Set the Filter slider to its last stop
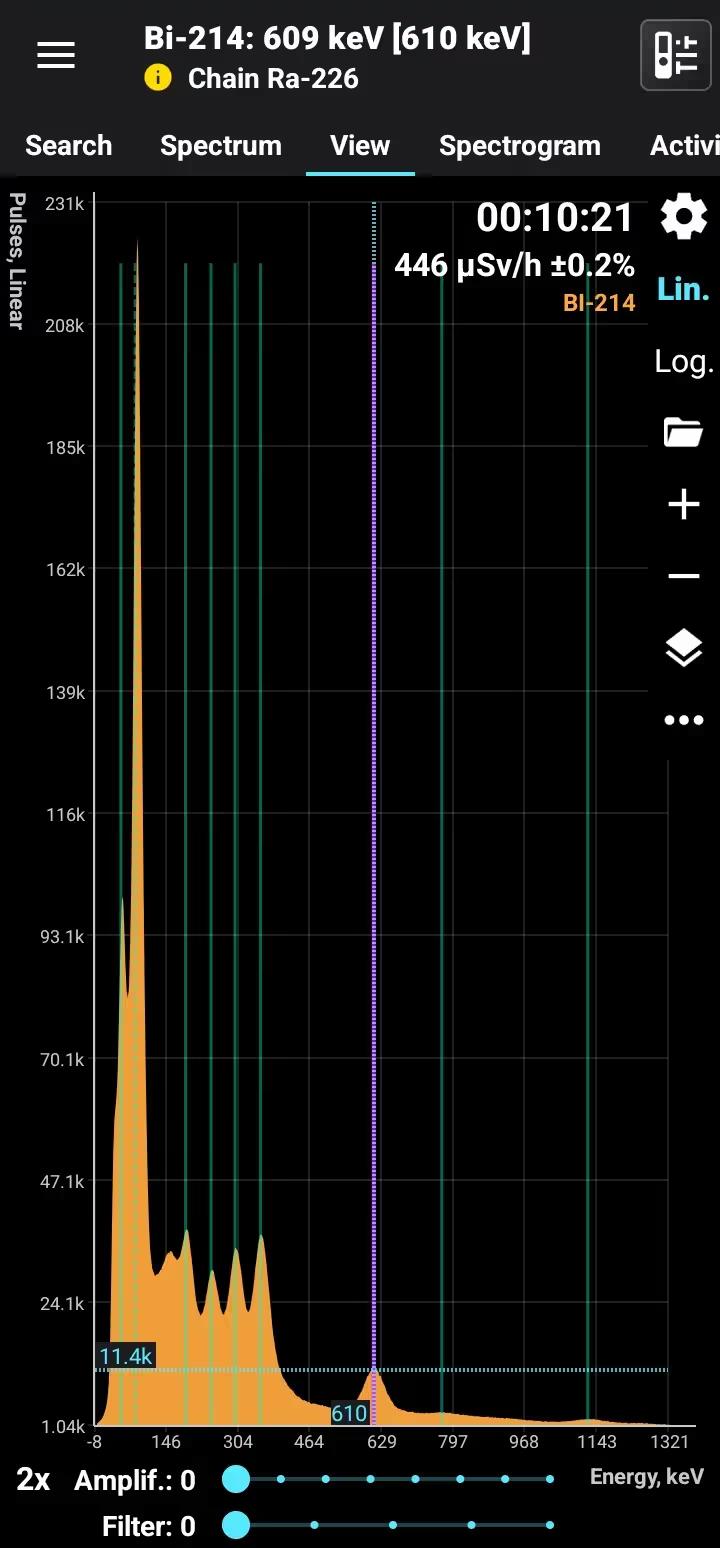The height and width of the screenshot is (1548, 720). click(550, 1526)
